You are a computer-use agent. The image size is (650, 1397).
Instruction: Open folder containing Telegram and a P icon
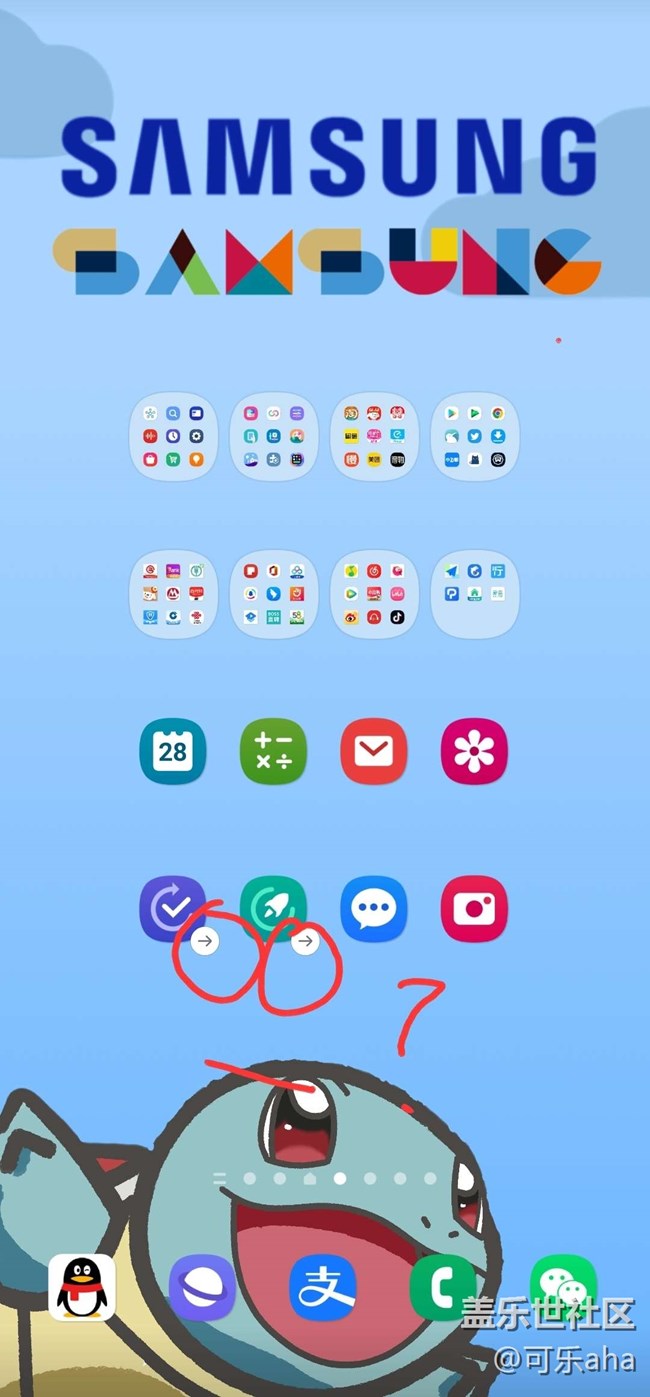coord(474,594)
